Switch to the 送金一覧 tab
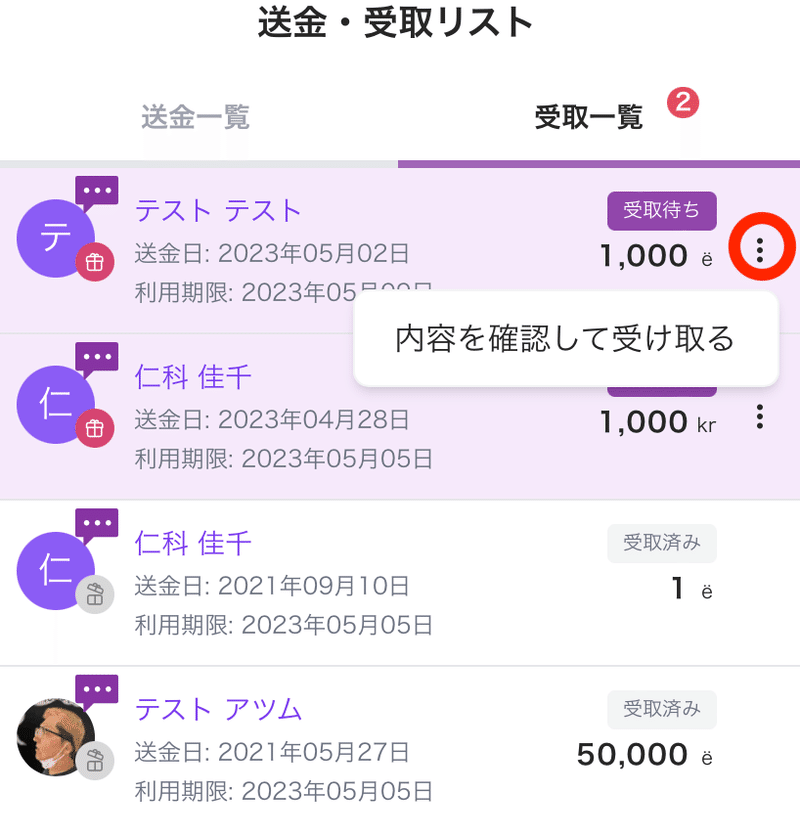This screenshot has width=800, height=830. coord(195,118)
